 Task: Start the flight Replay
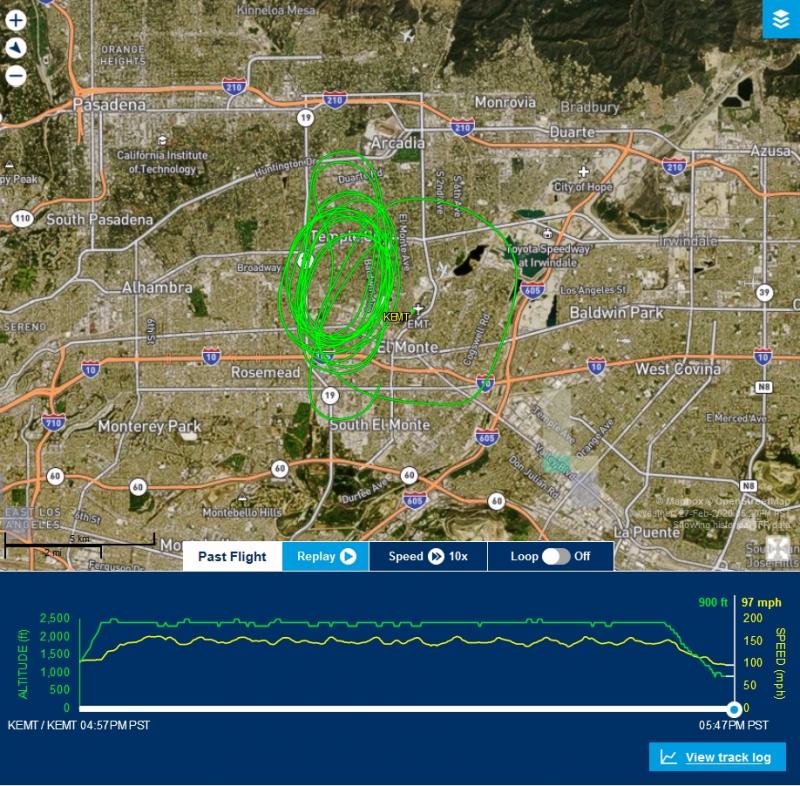326,556
